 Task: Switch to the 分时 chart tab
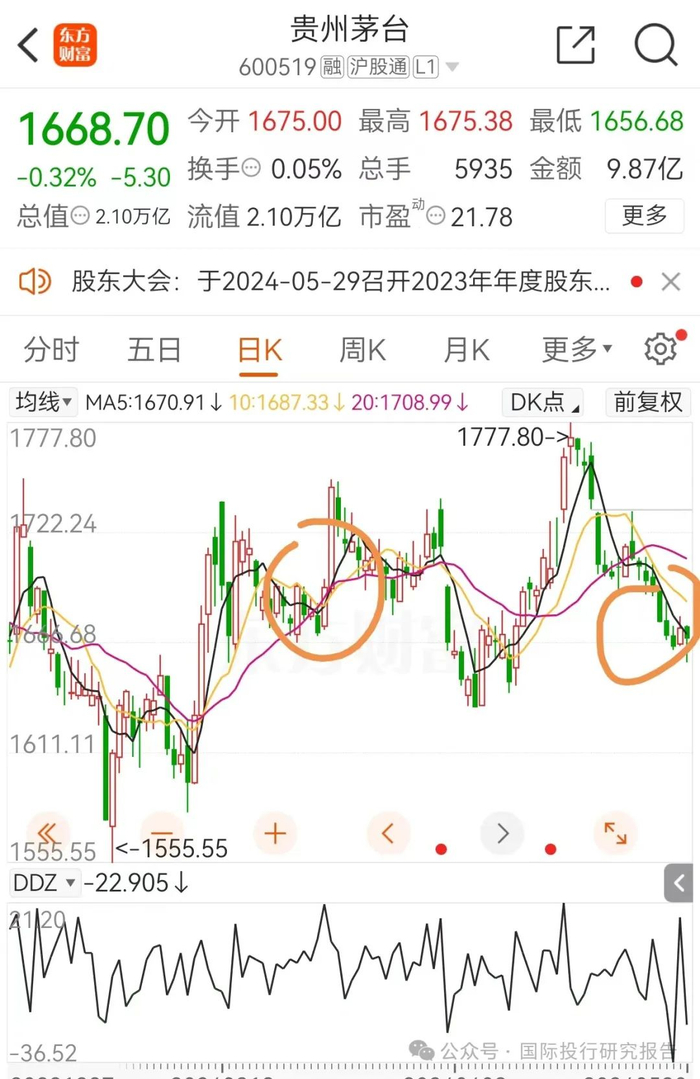(x=52, y=350)
